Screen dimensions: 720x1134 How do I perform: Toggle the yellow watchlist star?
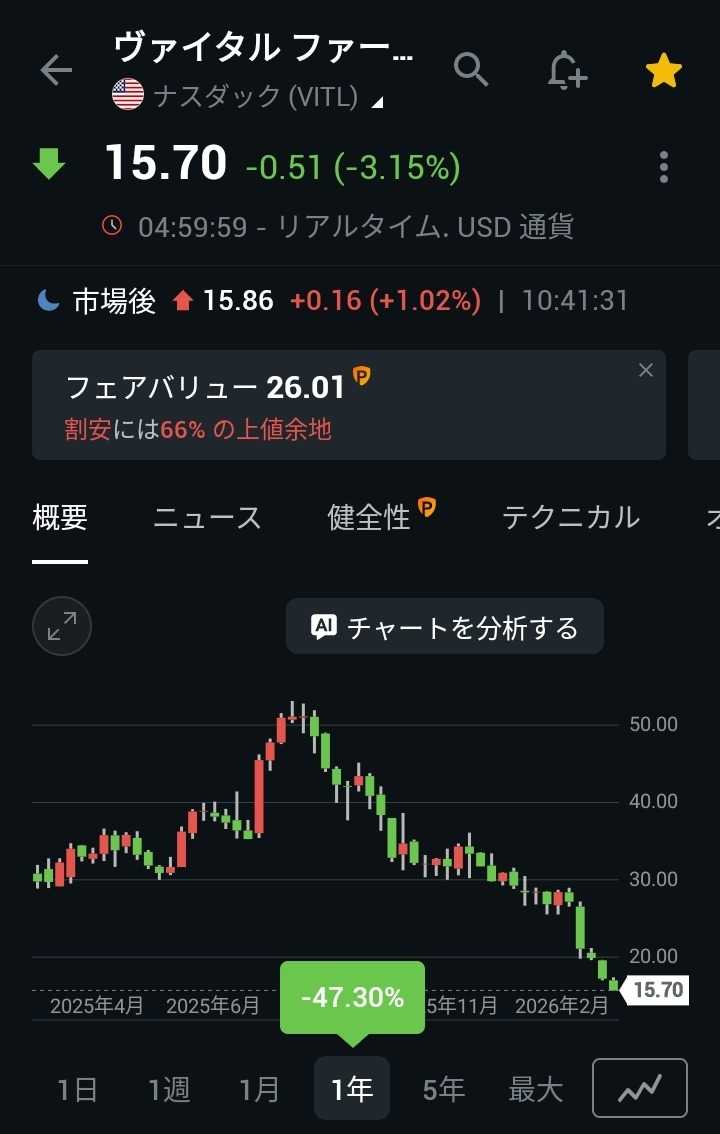click(x=663, y=70)
